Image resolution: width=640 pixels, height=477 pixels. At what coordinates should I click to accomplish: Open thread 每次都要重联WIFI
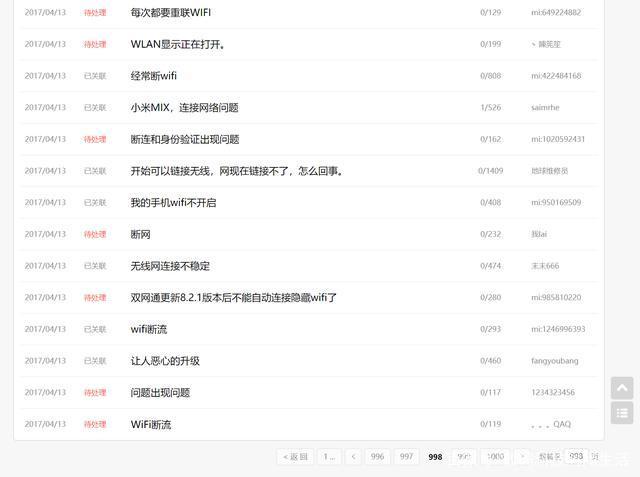point(170,13)
